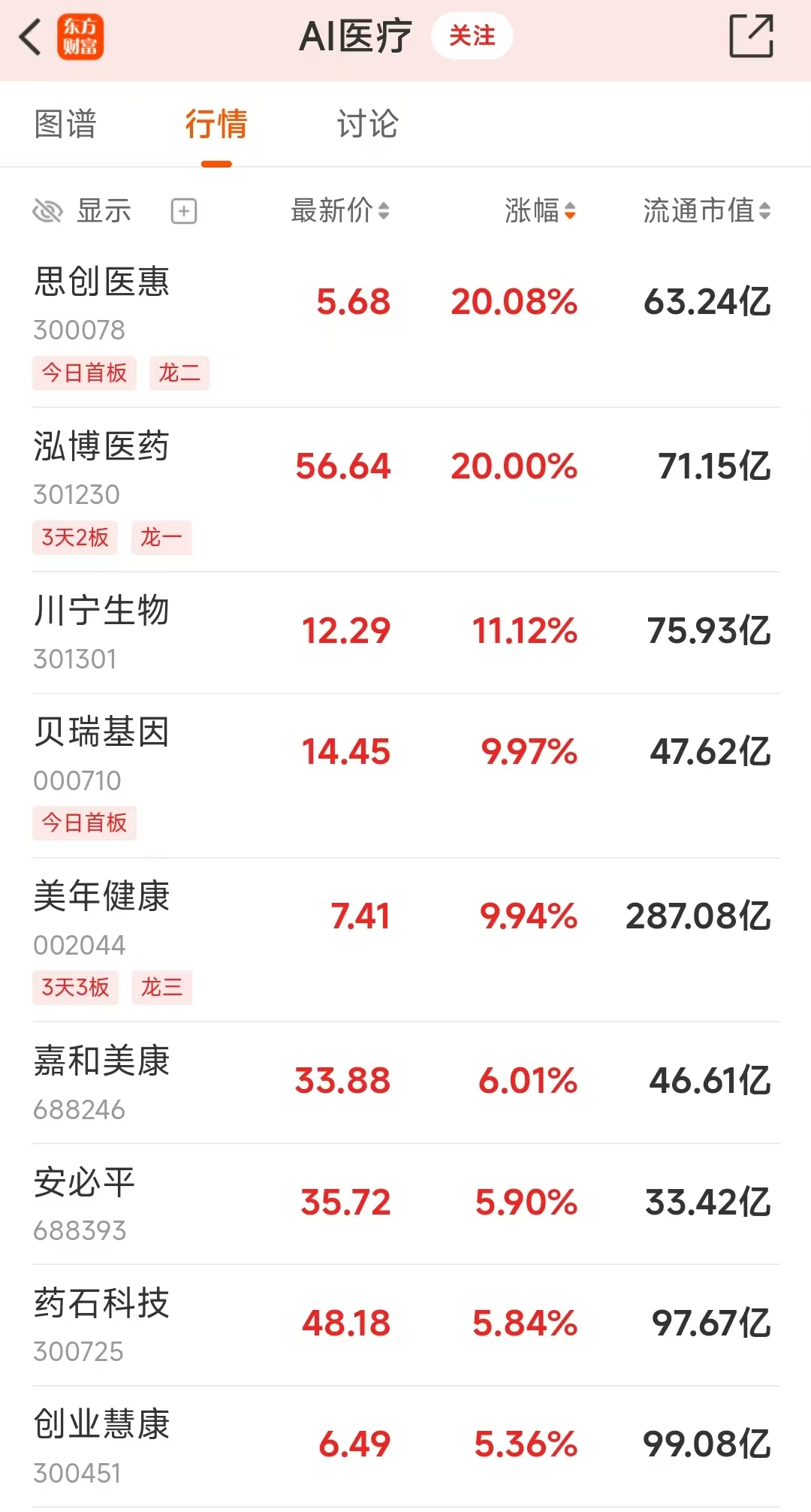This screenshot has width=811, height=1512.
Task: Switch to the 讨论 tab
Action: tap(367, 125)
